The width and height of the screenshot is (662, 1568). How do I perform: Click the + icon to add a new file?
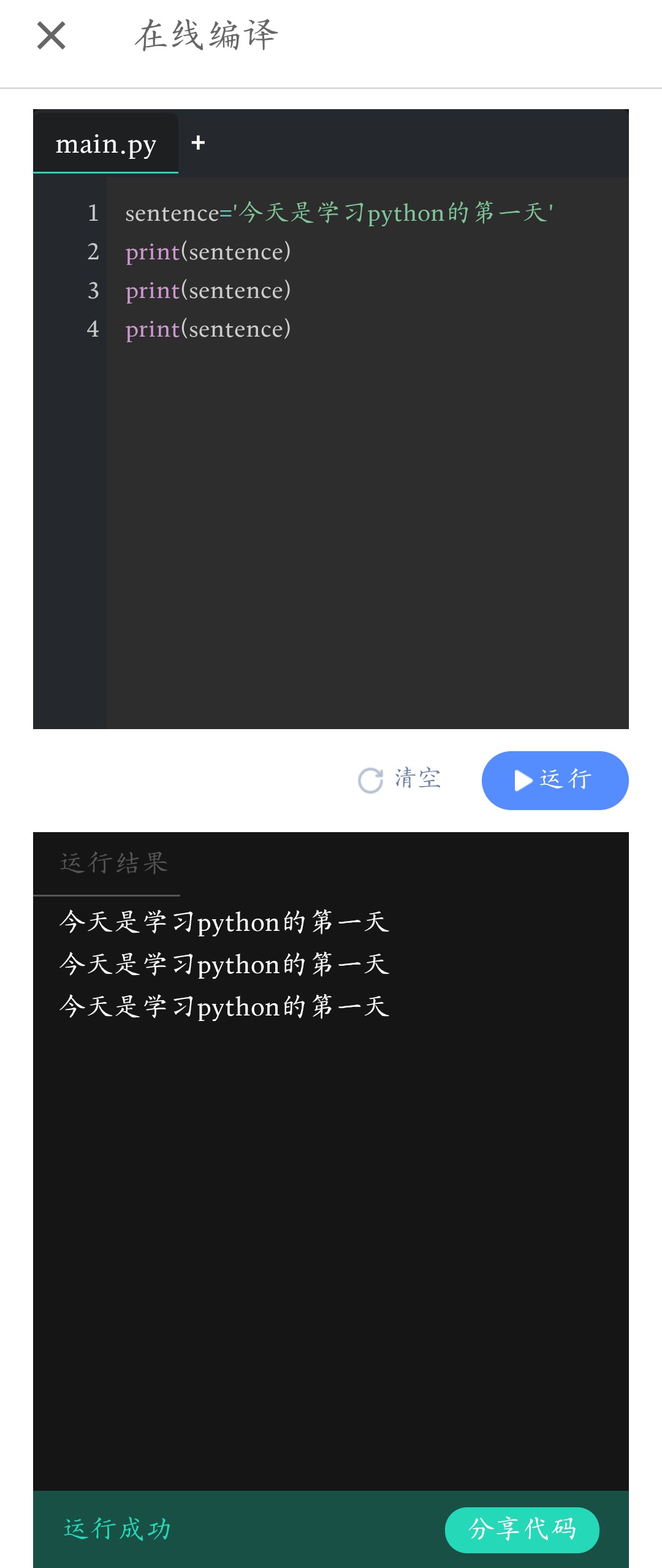click(x=199, y=143)
